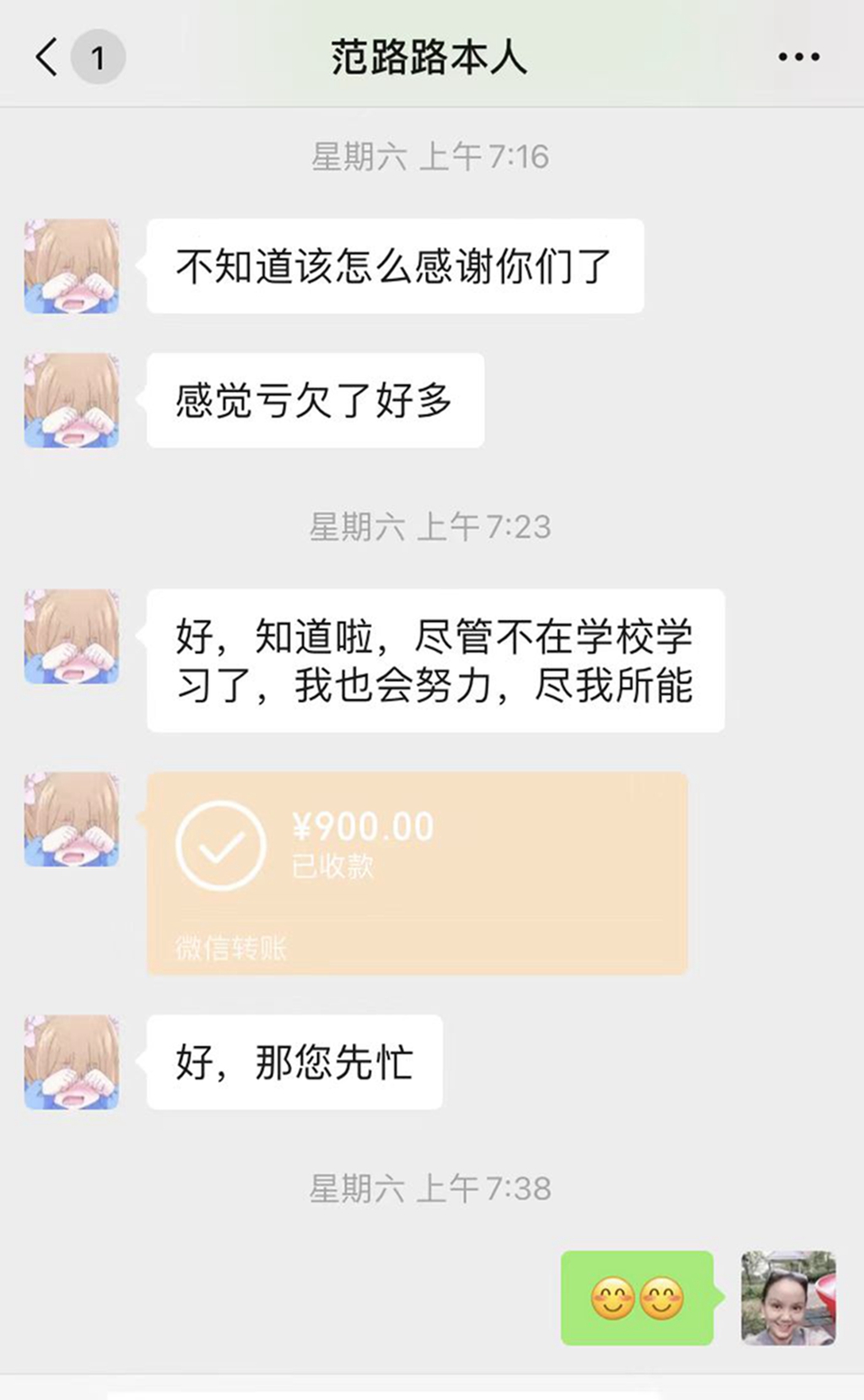View the contact's avatar beside 感觉亏欠了好多

(x=72, y=400)
